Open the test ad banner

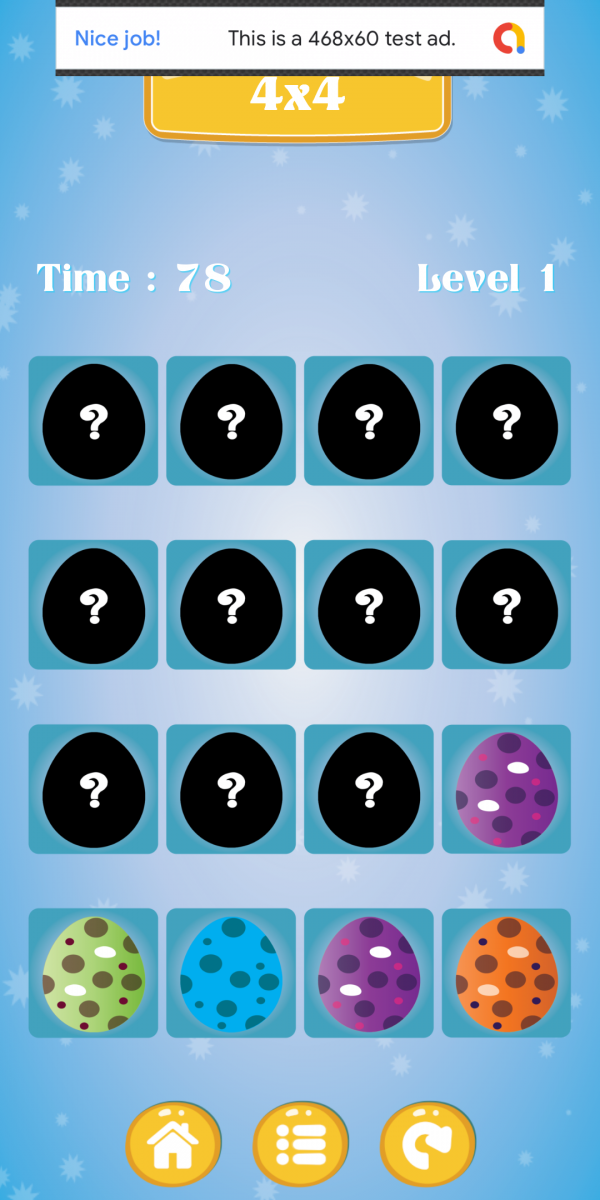(300, 39)
